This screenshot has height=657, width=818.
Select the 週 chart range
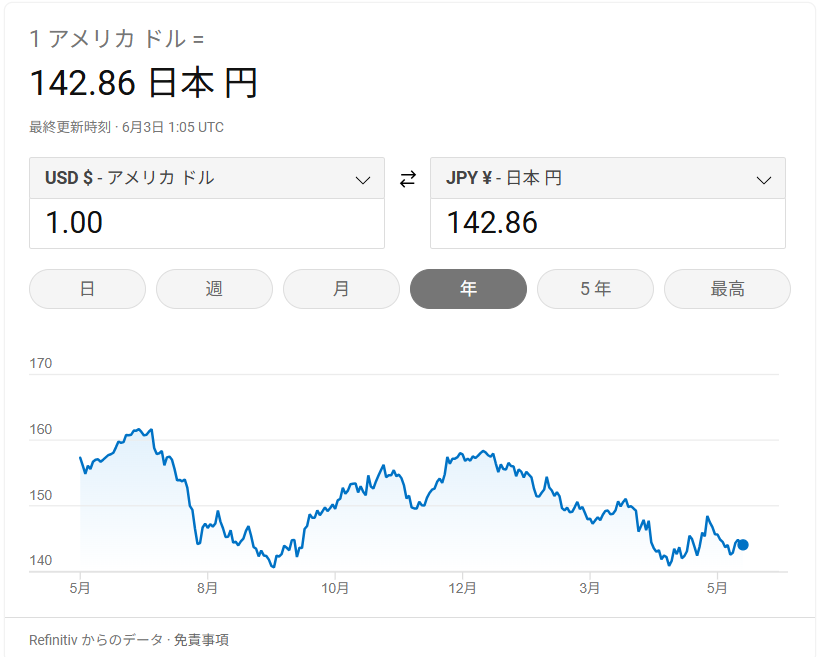click(x=214, y=289)
